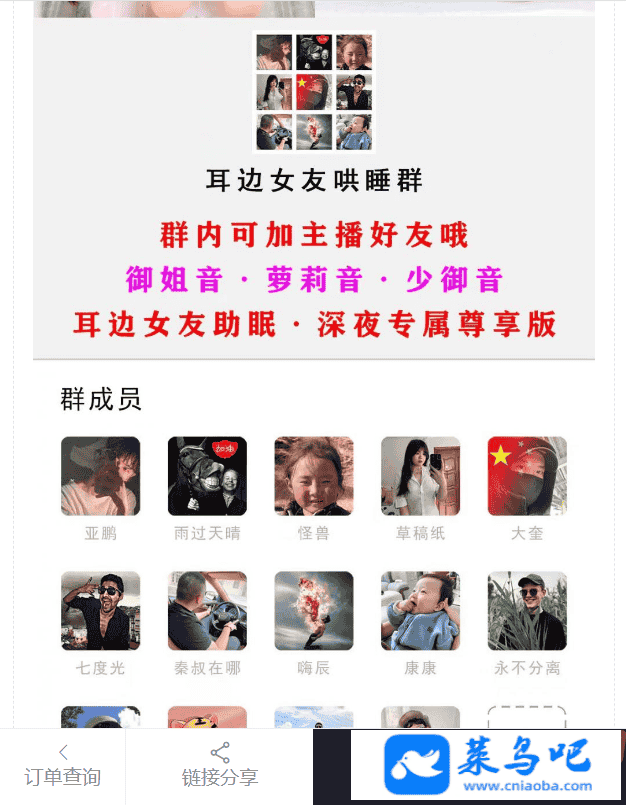Open member 秦叔在哪

pyautogui.click(x=207, y=611)
